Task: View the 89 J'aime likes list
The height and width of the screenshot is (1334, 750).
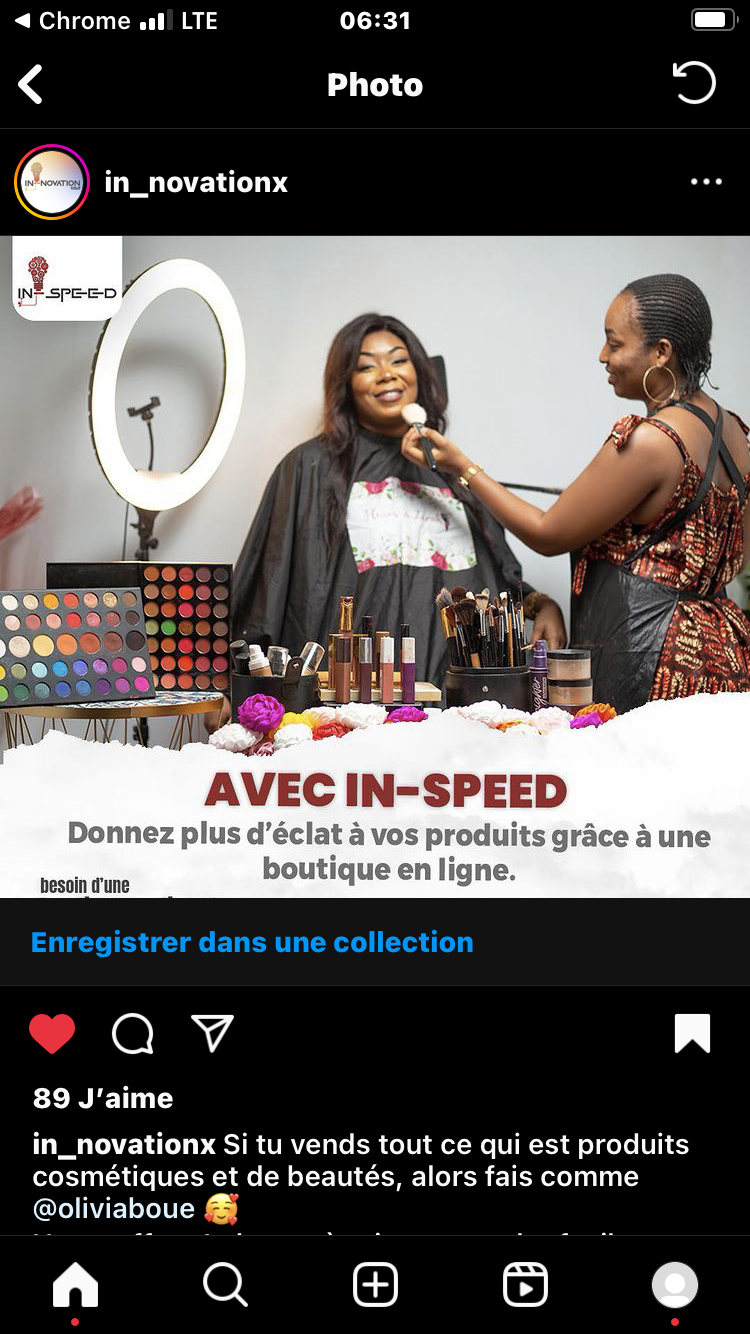Action: click(103, 1098)
